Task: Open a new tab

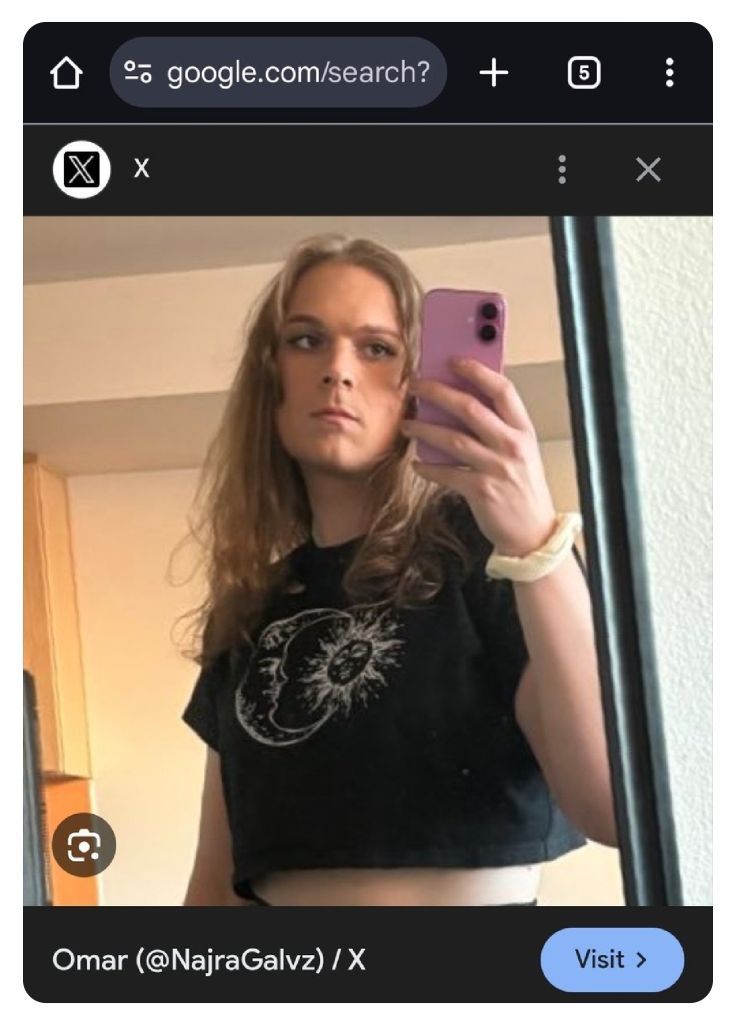Action: [x=494, y=73]
